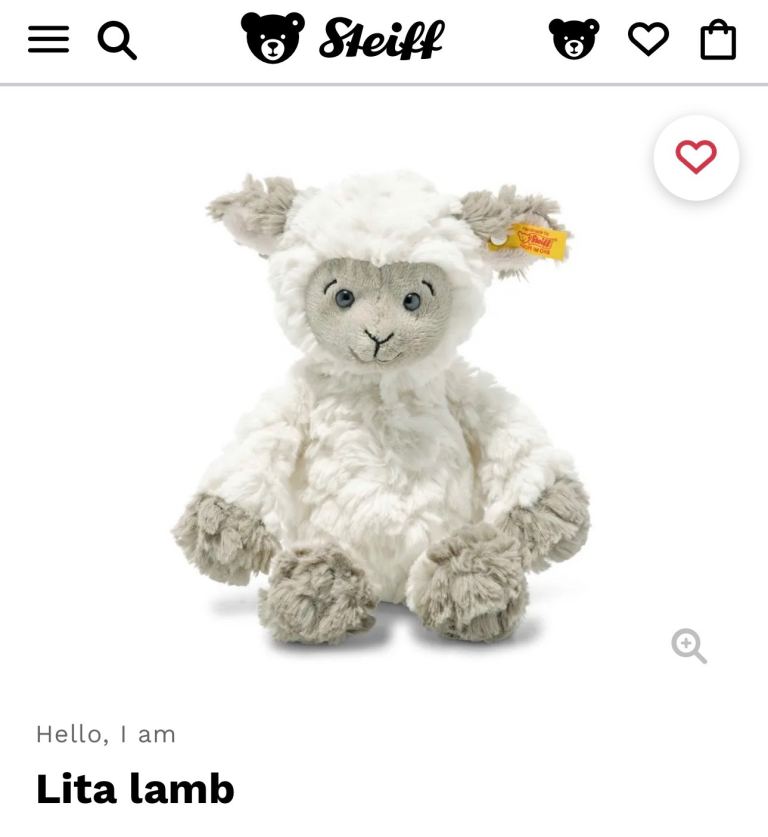Open the hamburger navigation menu
768x837 pixels.
pyautogui.click(x=48, y=40)
